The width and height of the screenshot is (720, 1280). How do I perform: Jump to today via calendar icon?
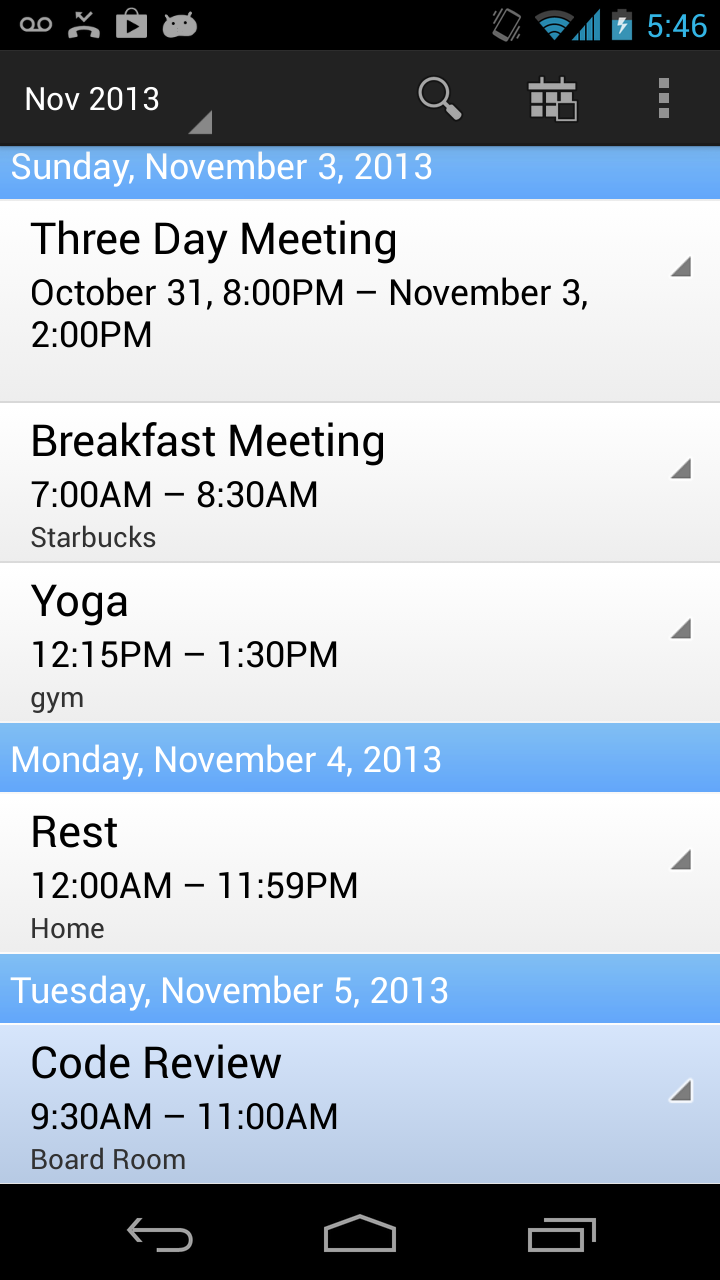[553, 99]
